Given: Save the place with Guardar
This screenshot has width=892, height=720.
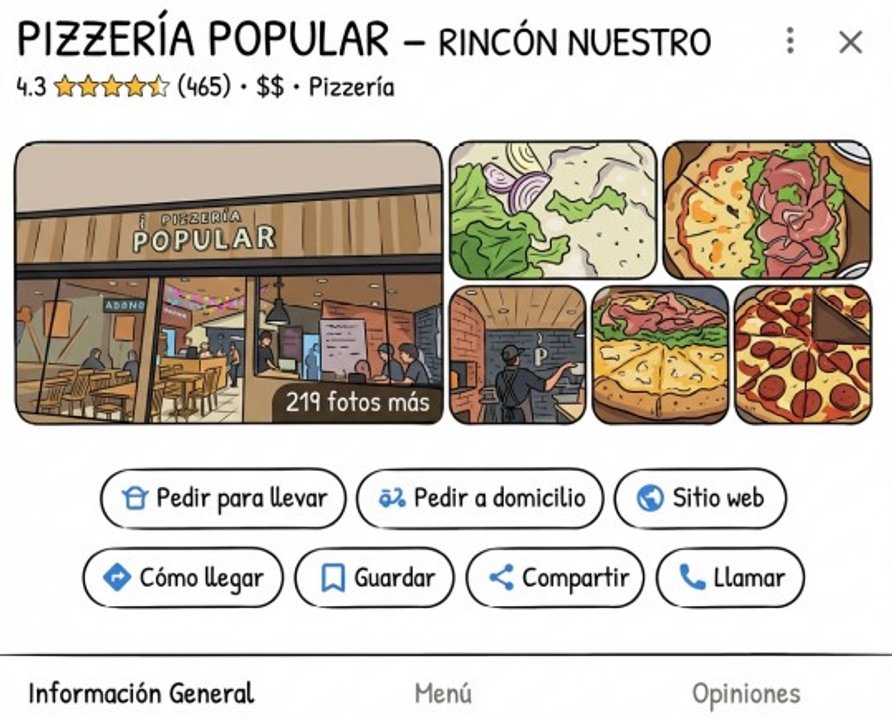Looking at the screenshot, I should (x=375, y=577).
